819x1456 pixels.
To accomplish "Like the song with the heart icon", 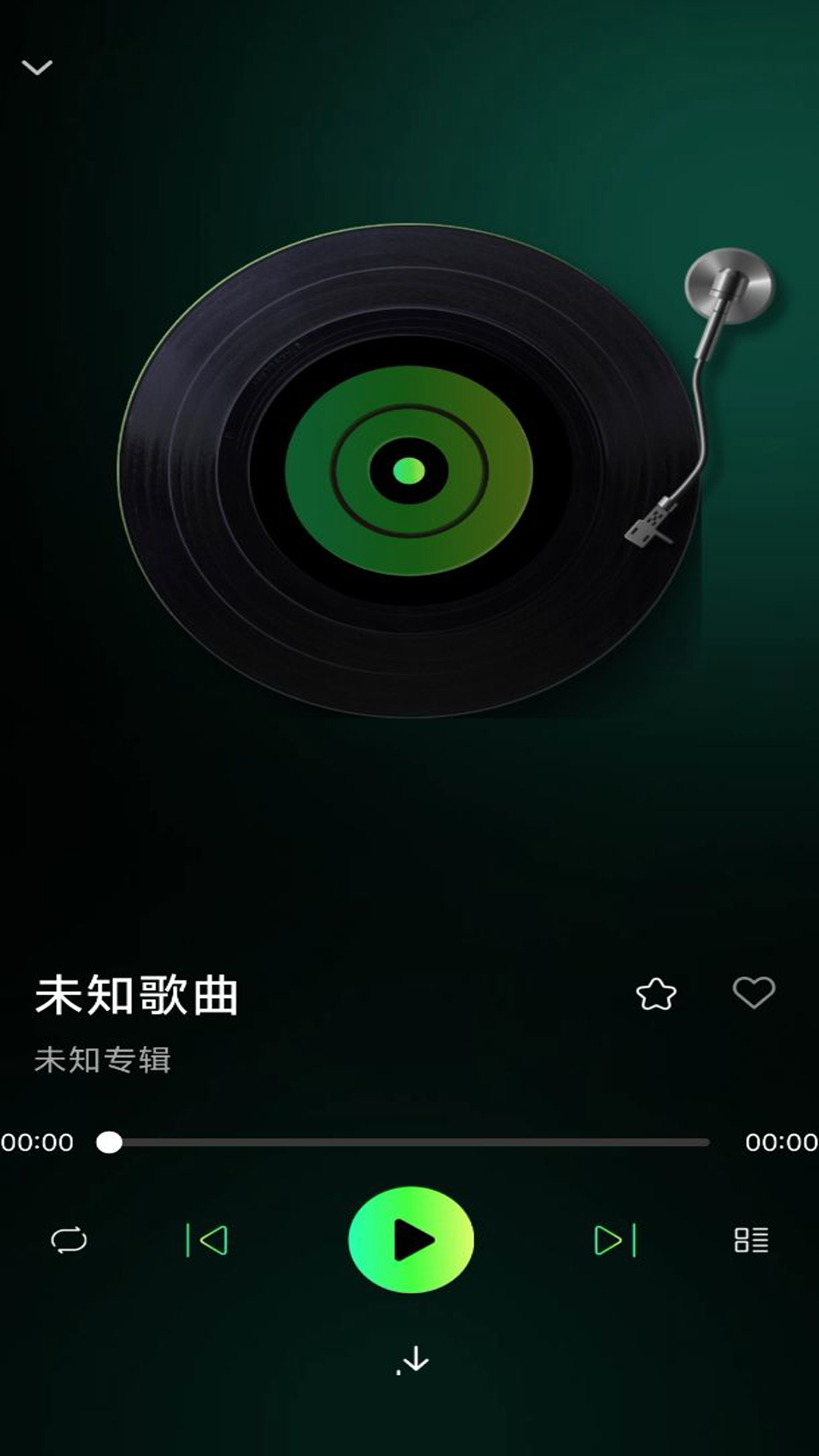I will click(x=754, y=993).
